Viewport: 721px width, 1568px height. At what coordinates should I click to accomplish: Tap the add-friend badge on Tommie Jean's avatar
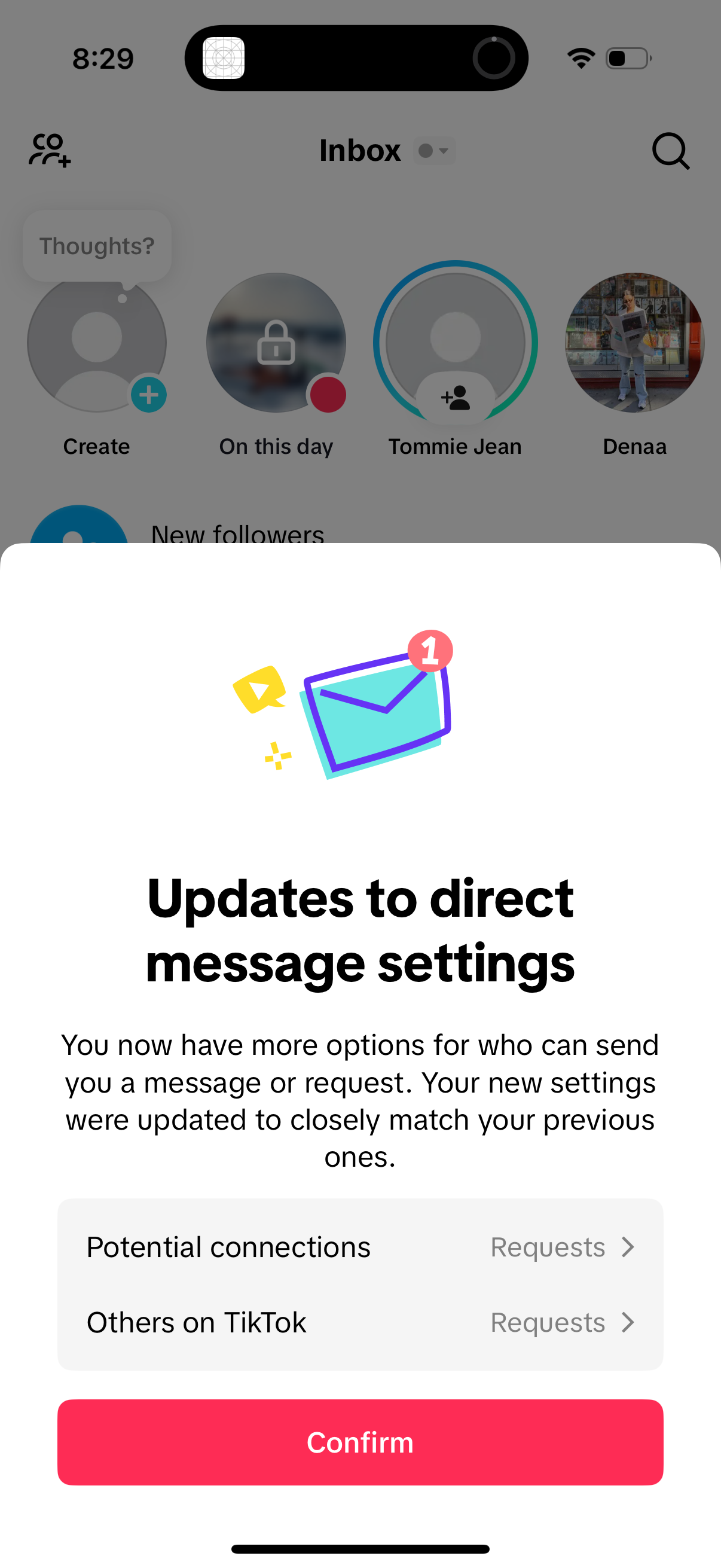click(x=454, y=399)
